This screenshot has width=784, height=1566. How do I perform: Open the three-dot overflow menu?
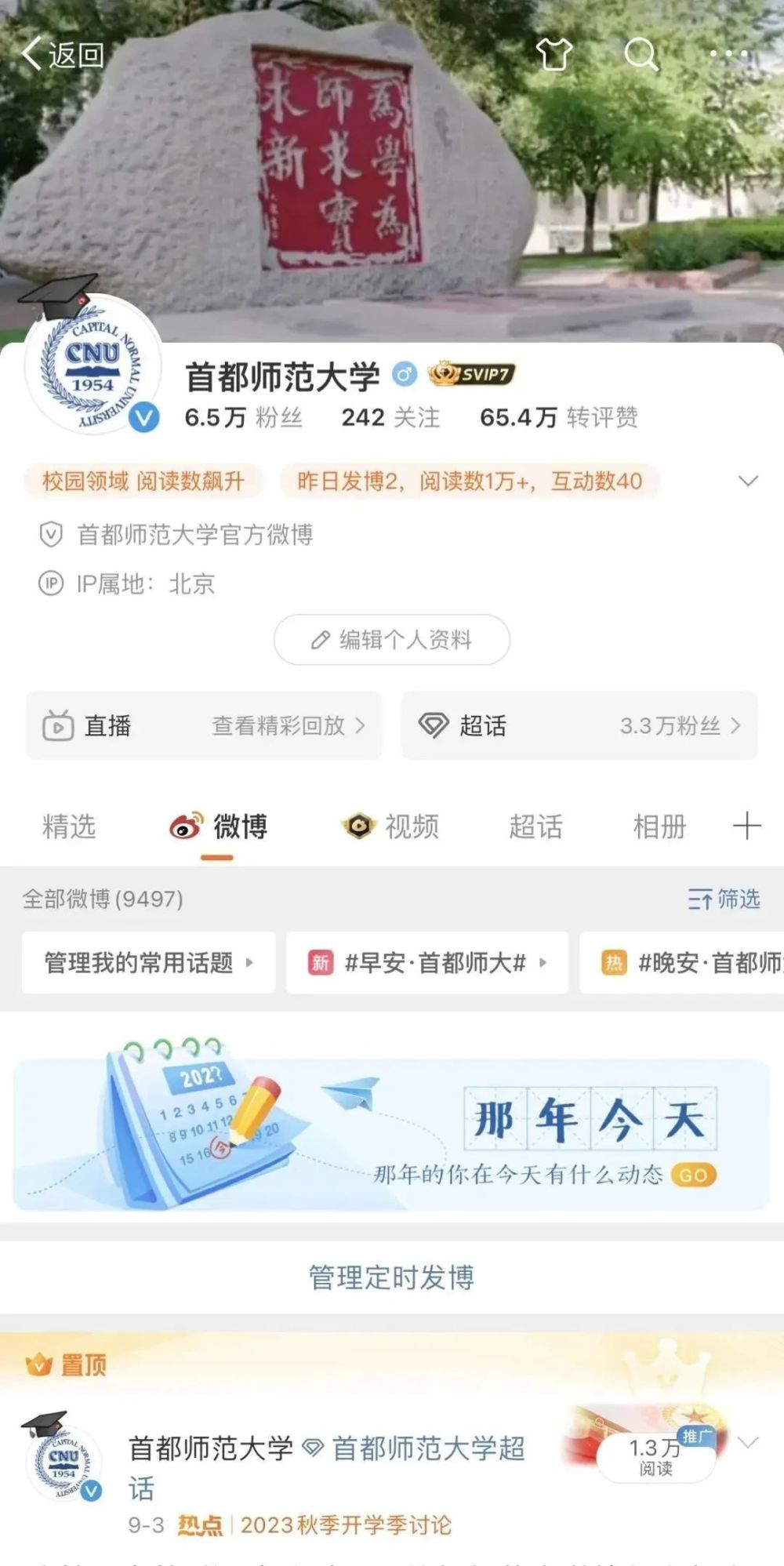728,54
